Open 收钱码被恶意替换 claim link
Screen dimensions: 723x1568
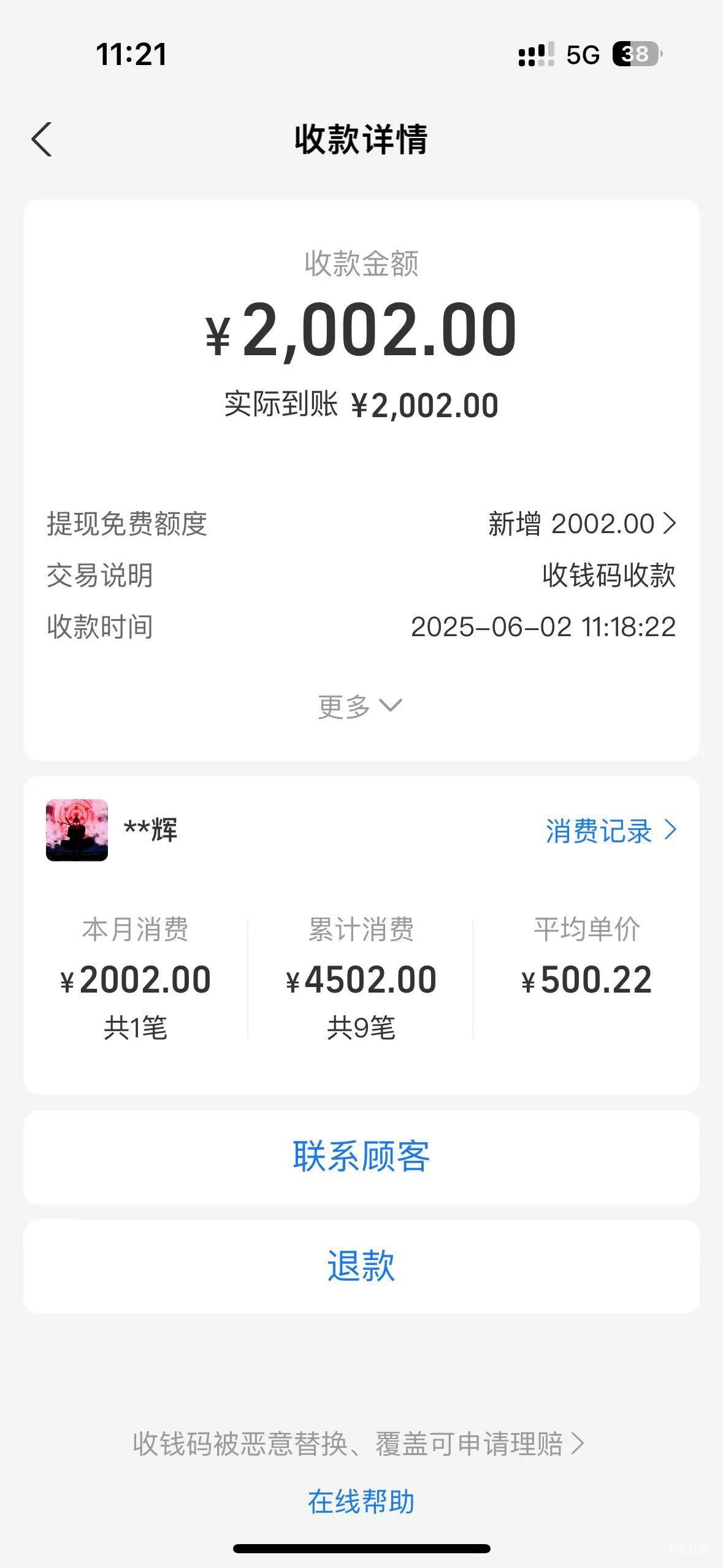[359, 1444]
